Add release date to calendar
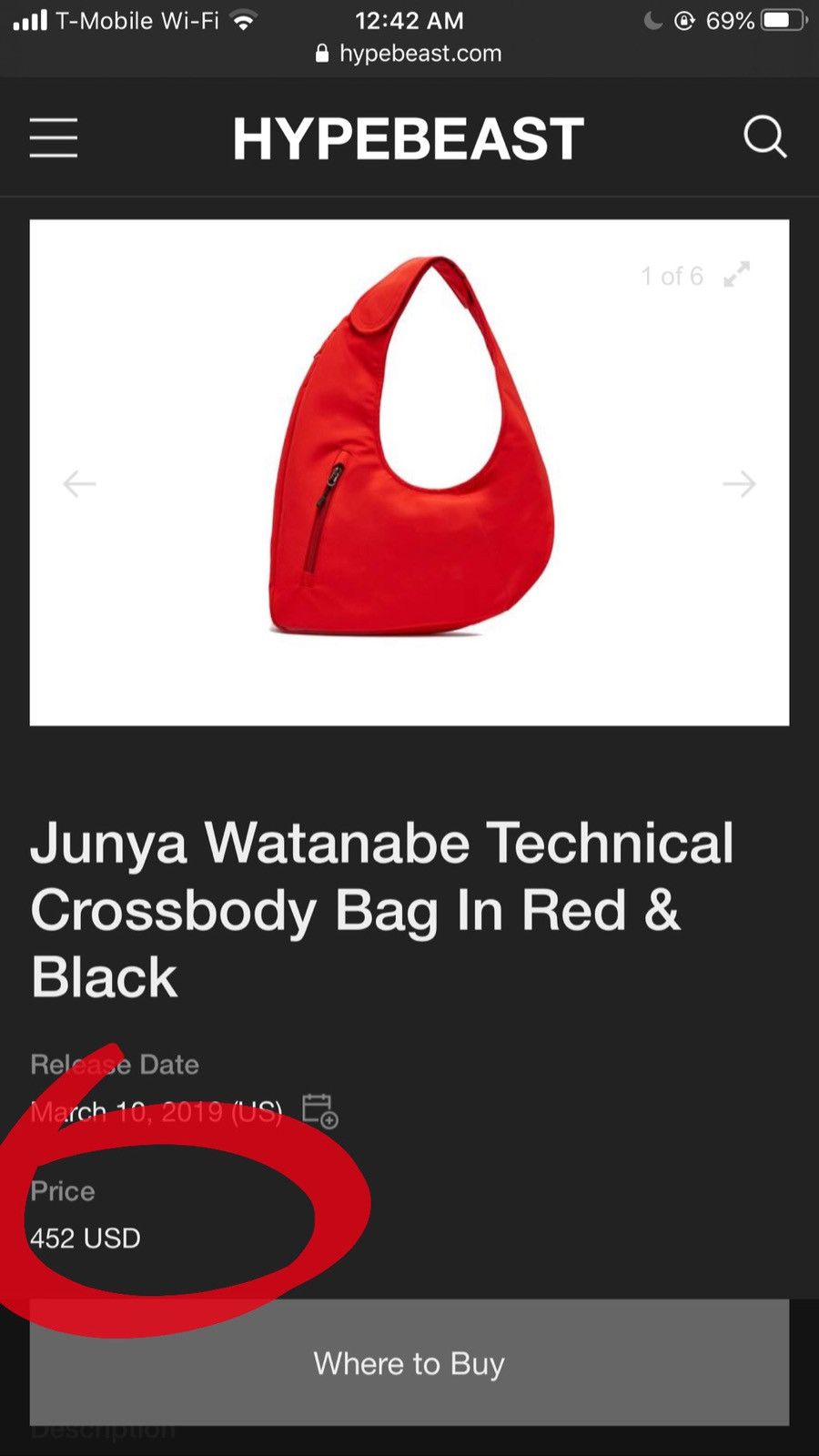The width and height of the screenshot is (819, 1456). pos(320,1111)
